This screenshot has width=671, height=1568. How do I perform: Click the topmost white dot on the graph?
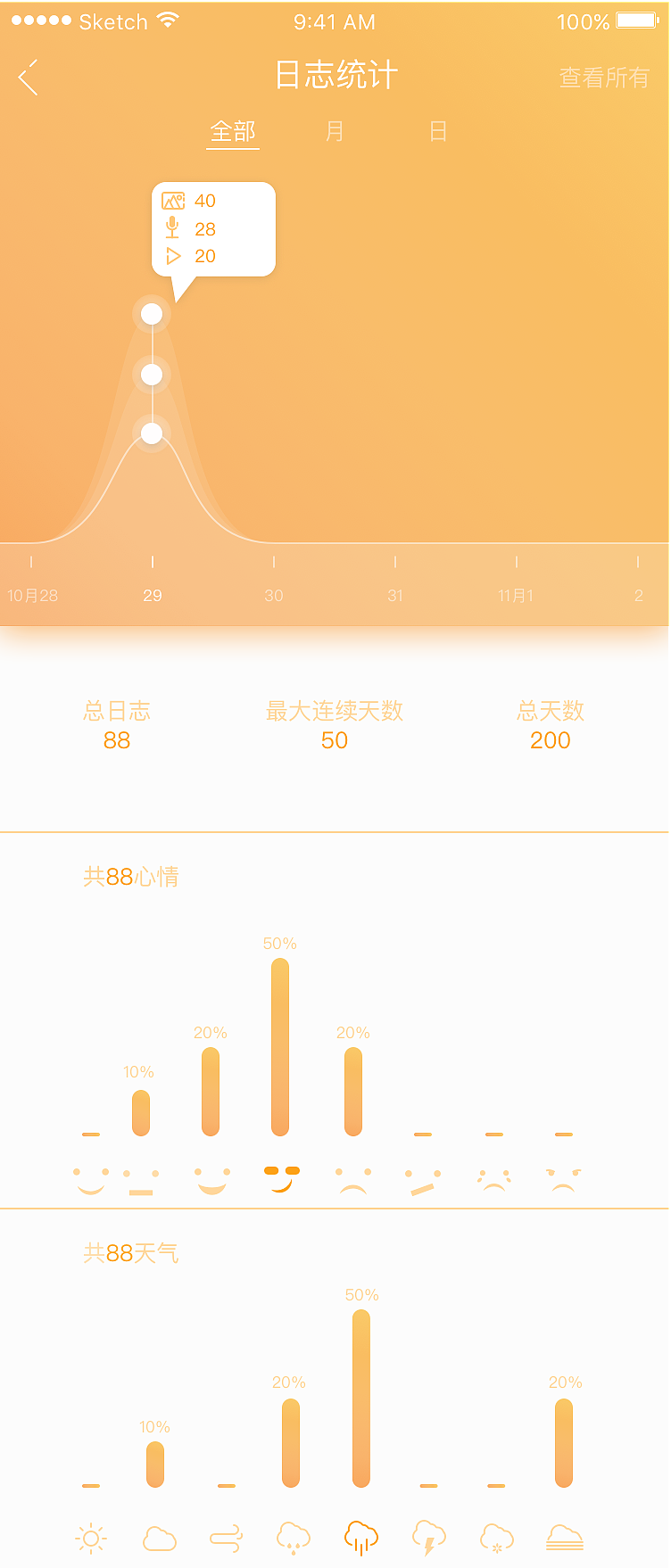pyautogui.click(x=152, y=314)
